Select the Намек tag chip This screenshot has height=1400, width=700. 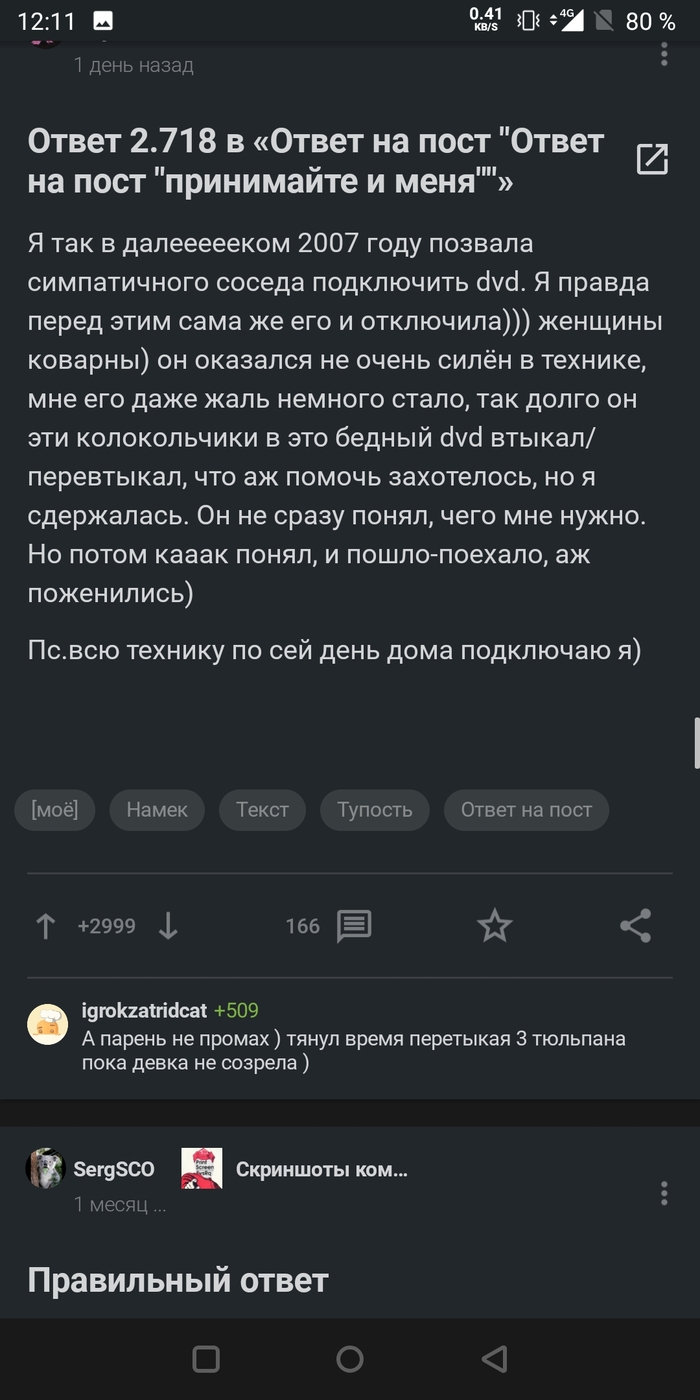[x=157, y=810]
